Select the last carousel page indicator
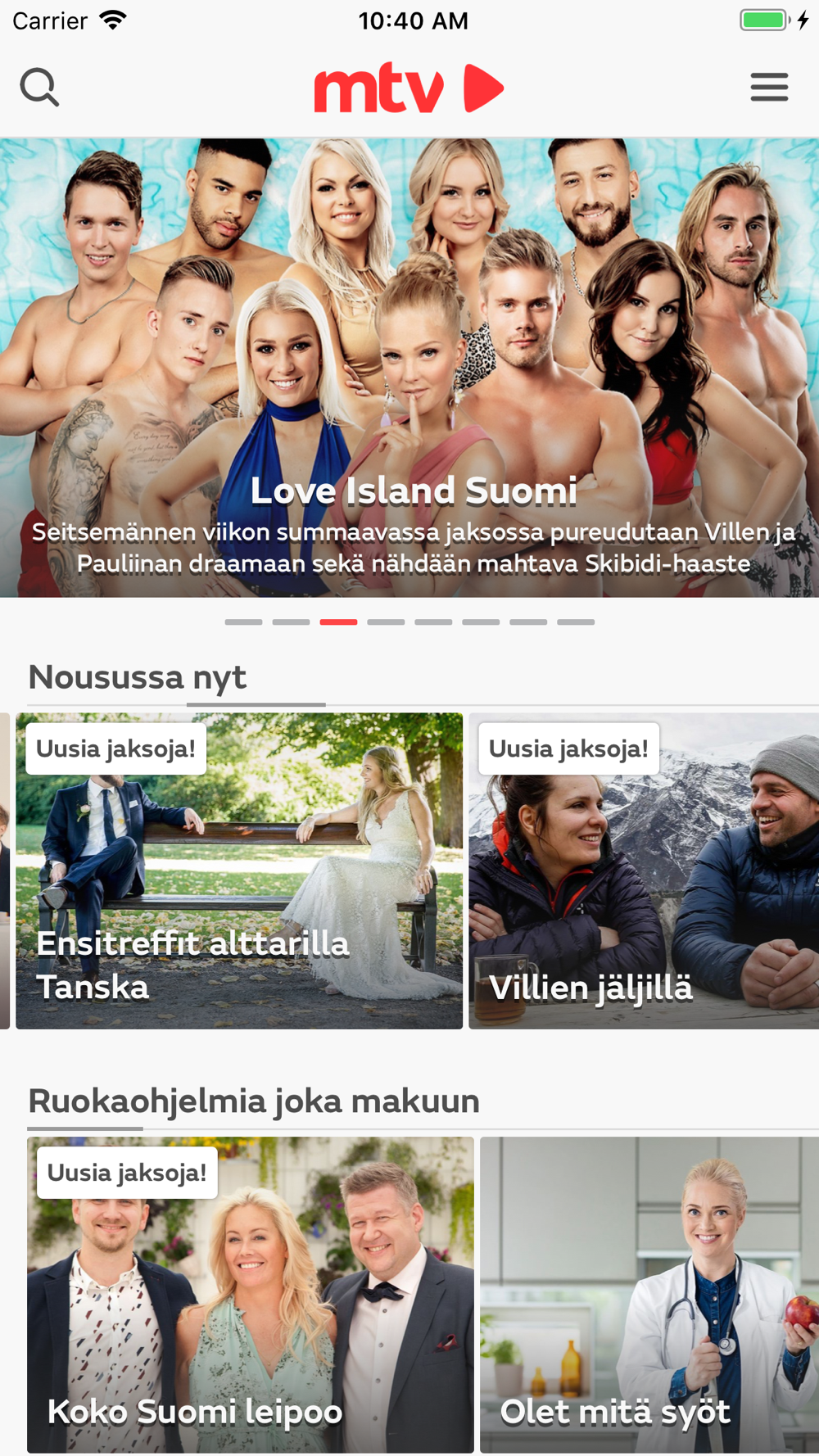 tap(576, 622)
